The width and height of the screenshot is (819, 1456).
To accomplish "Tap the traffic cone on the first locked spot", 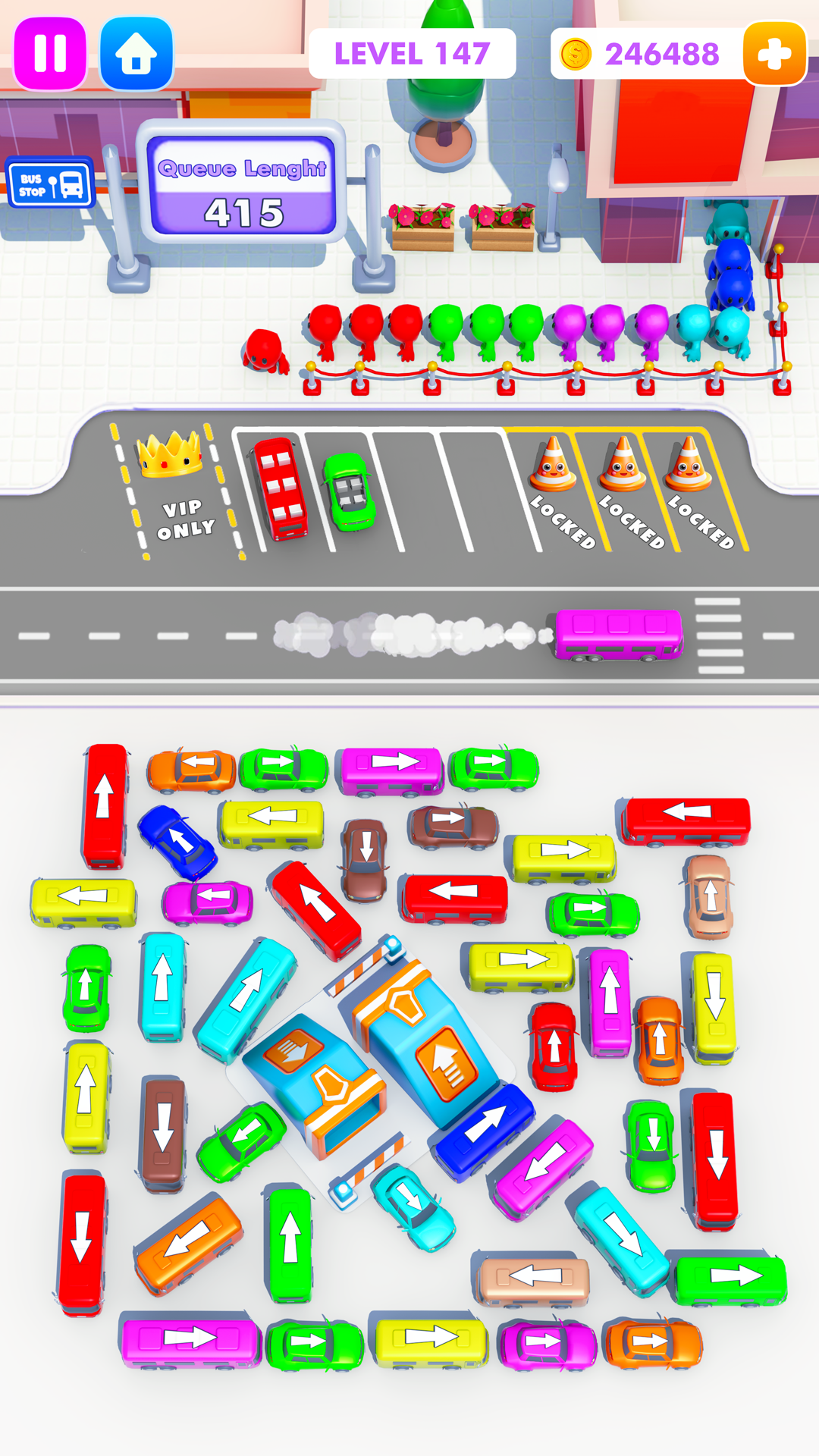I will [x=551, y=464].
